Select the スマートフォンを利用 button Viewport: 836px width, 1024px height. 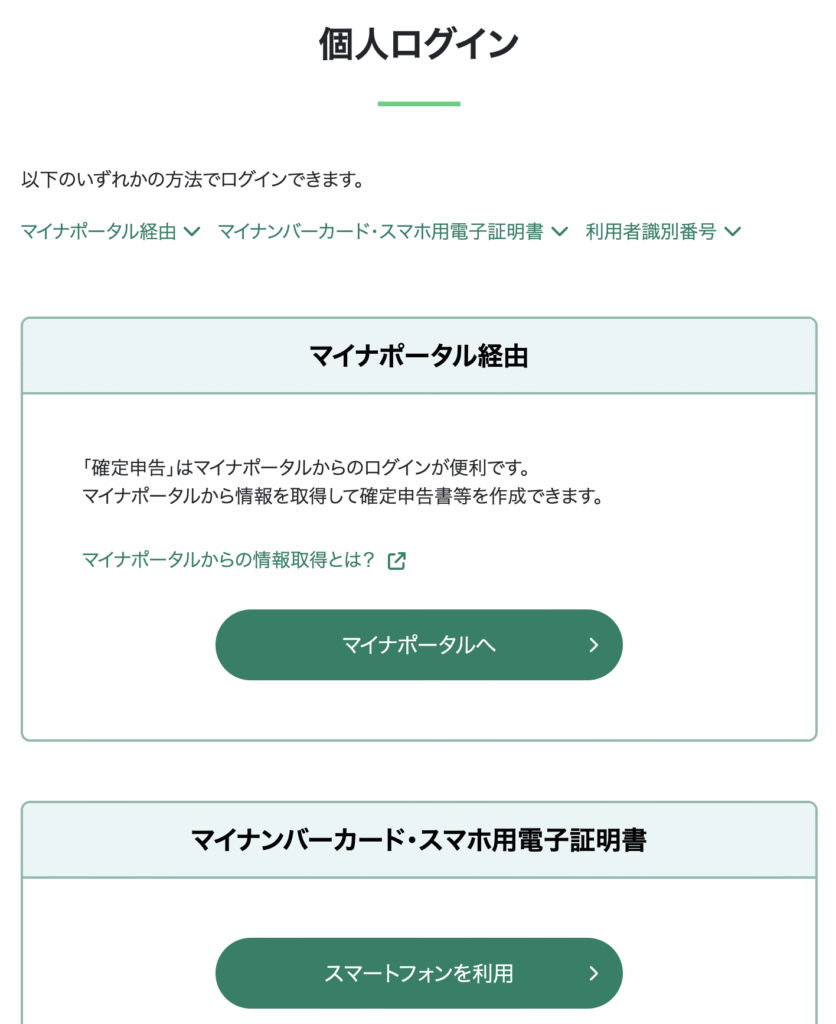(x=418, y=973)
